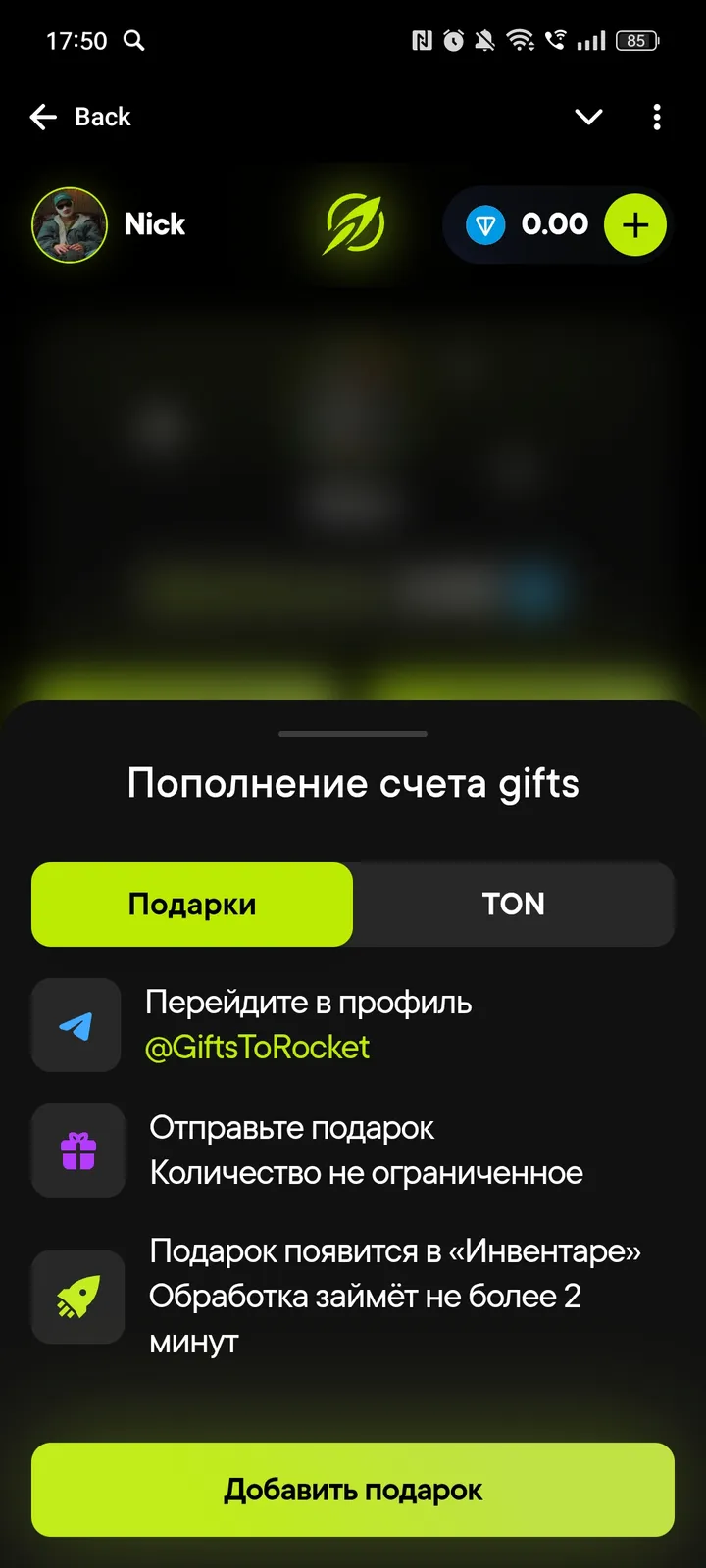This screenshot has width=706, height=1568.
Task: Tap the Back label text
Action: point(101,117)
